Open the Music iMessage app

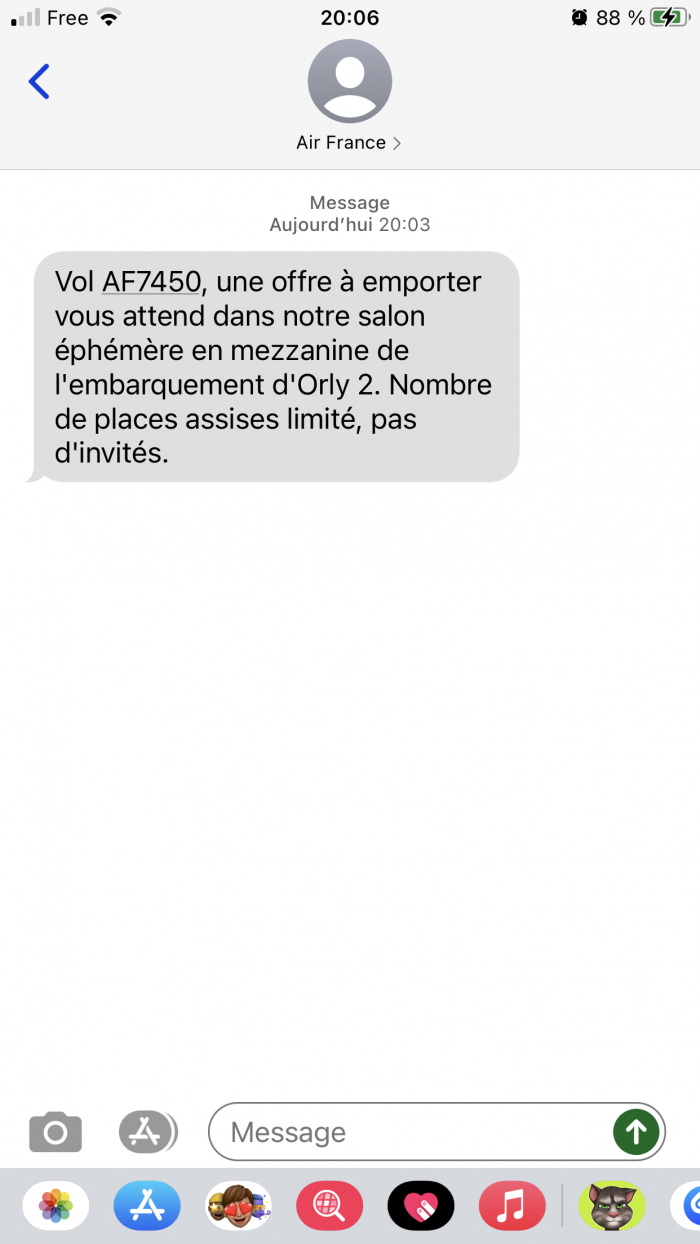pos(512,1207)
